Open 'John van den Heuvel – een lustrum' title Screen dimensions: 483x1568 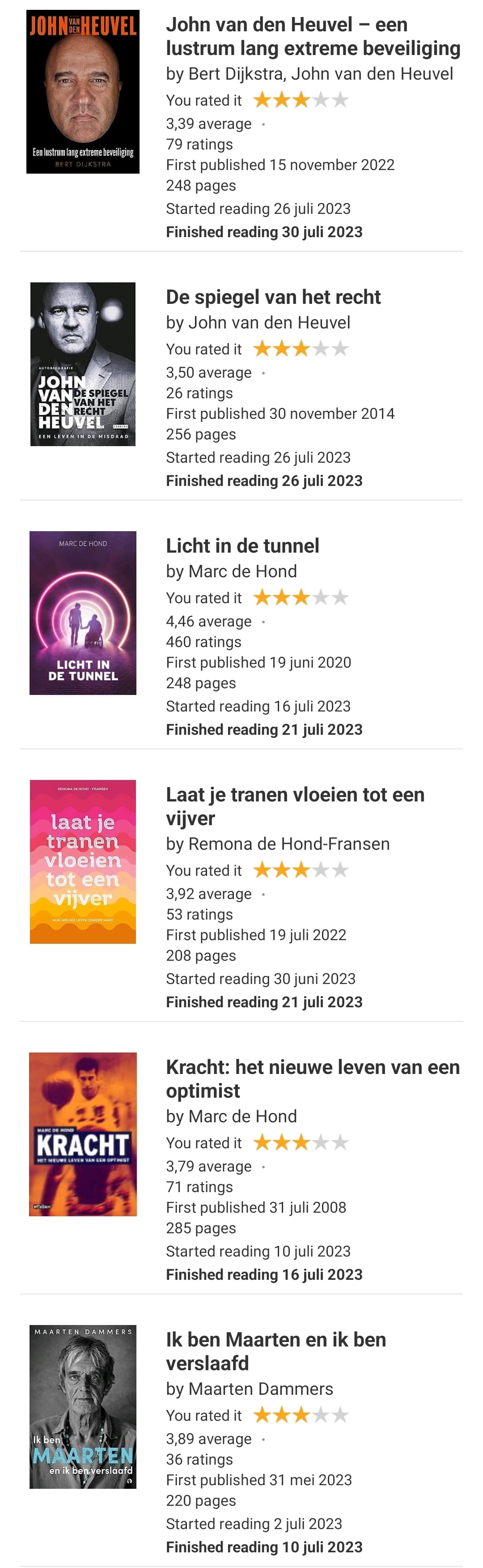point(313,36)
